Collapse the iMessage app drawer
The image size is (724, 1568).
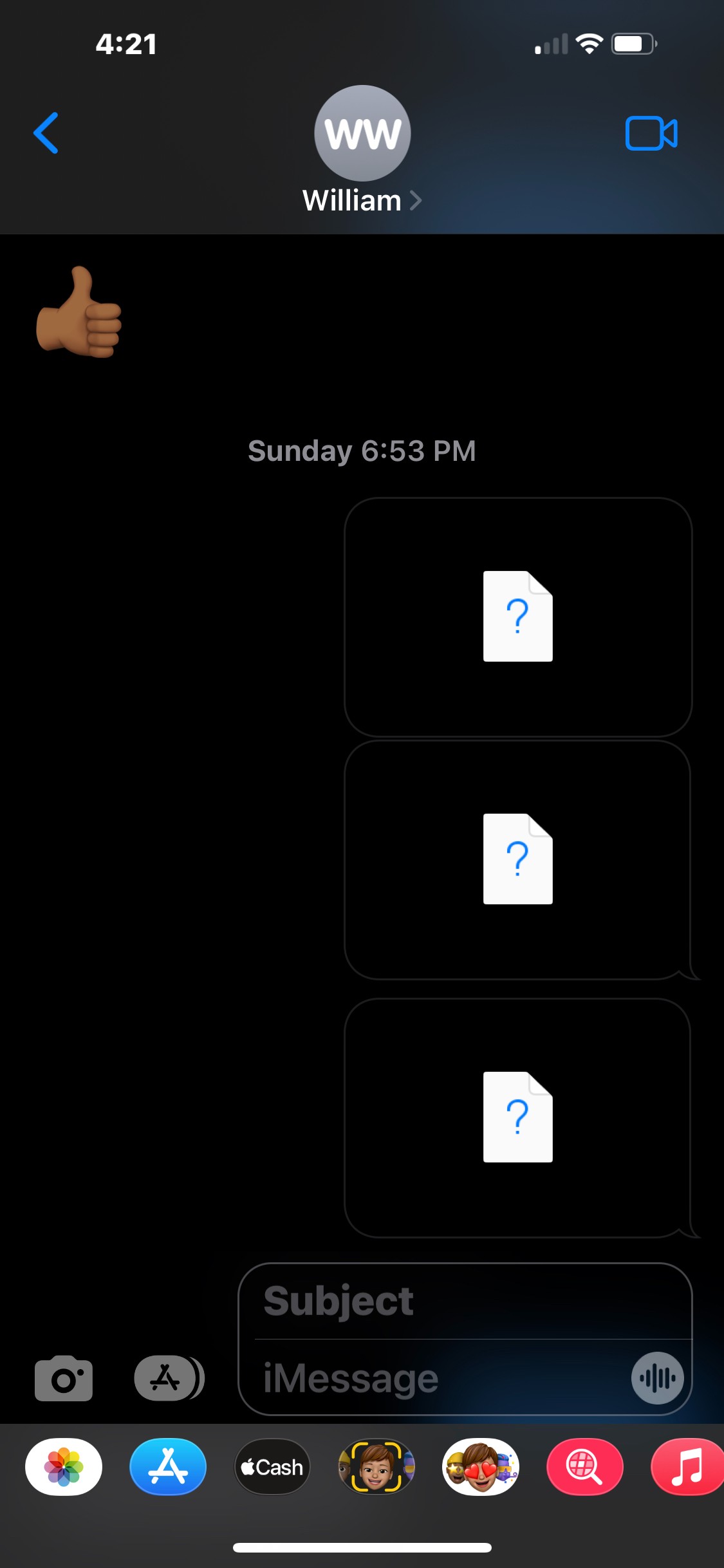click(x=169, y=1378)
